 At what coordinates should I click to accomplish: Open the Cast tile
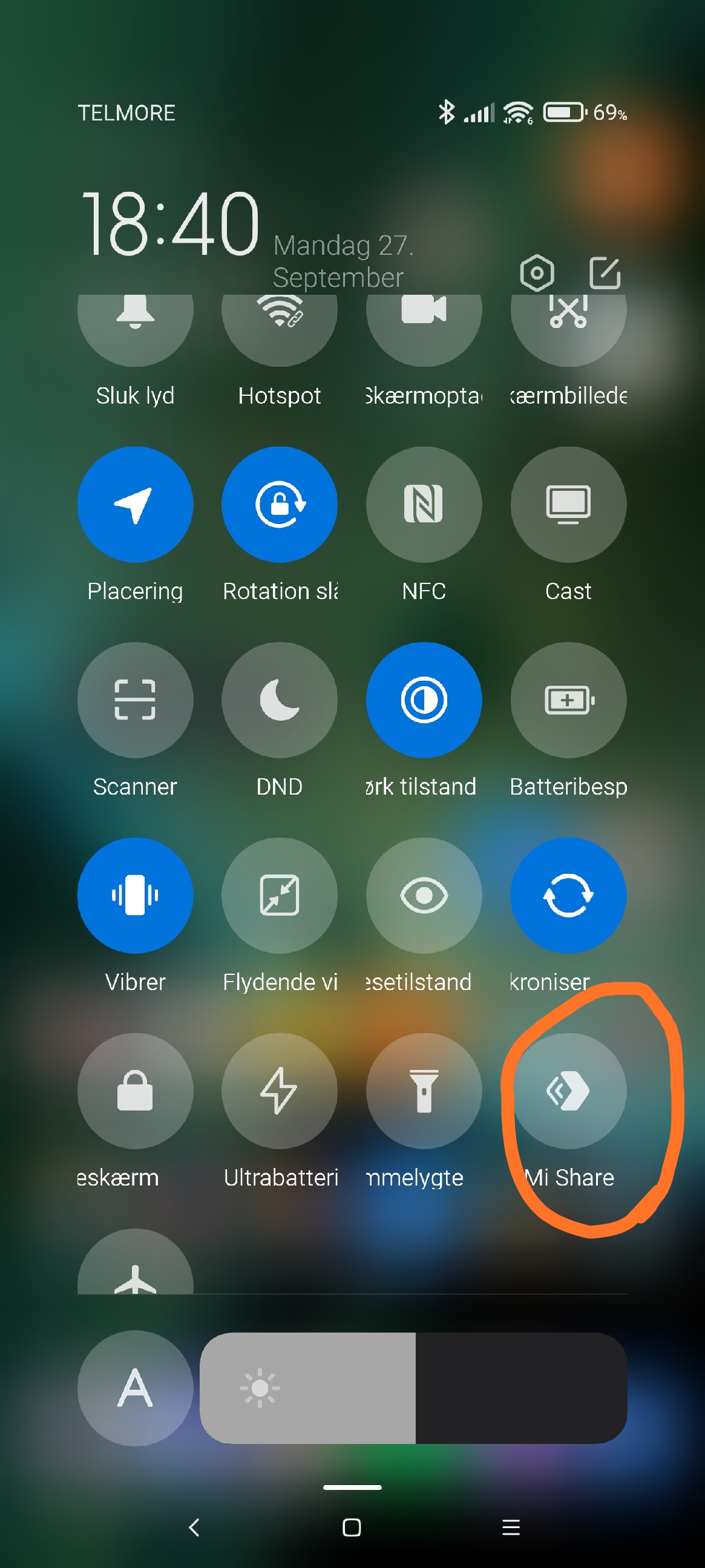tap(568, 505)
